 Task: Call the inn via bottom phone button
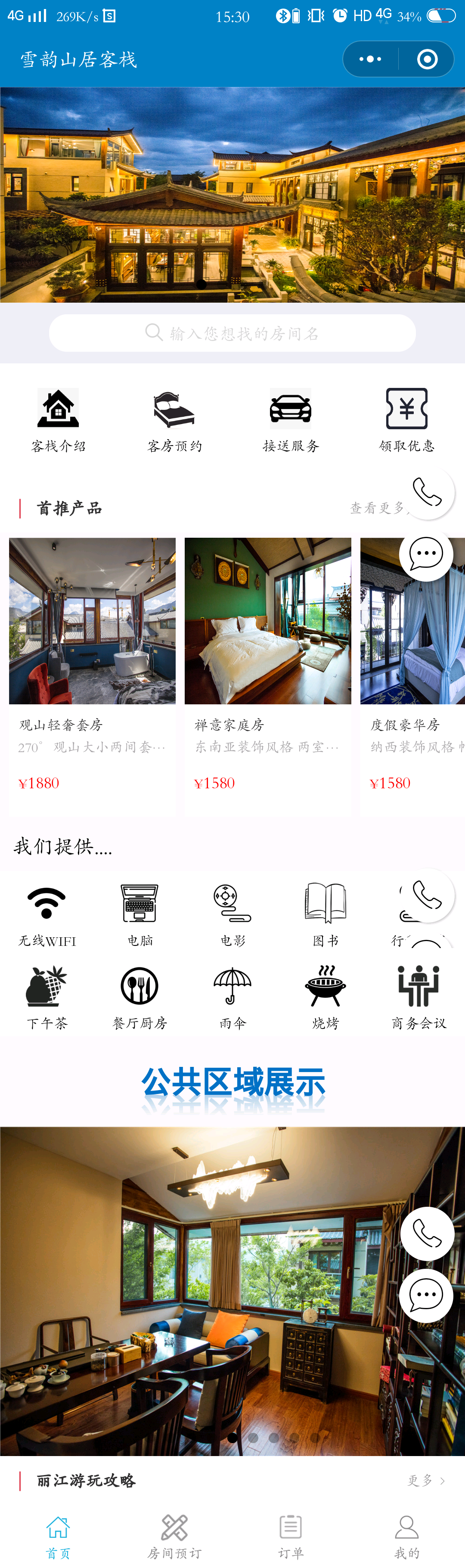tap(427, 1234)
